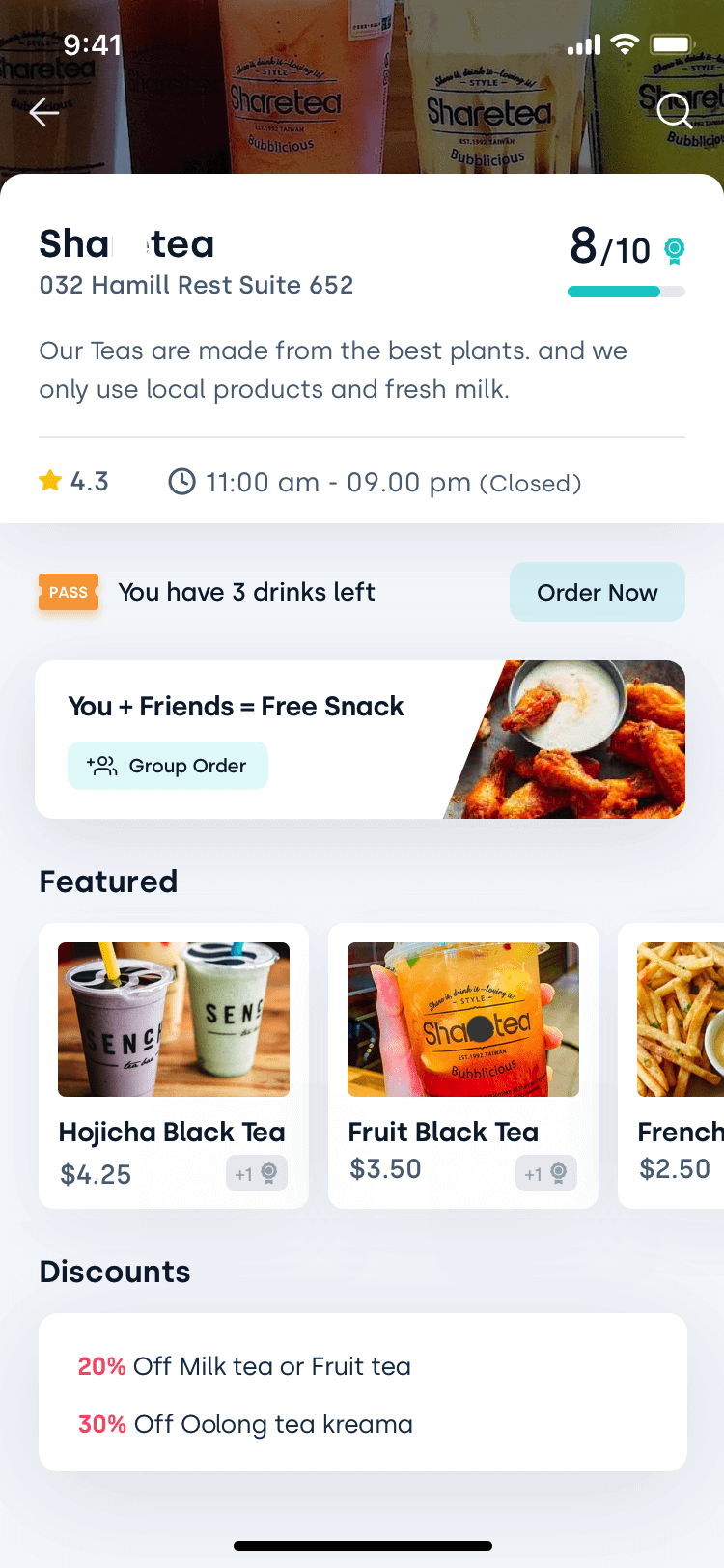Go back using the arrow icon
Screen dimensions: 724x1568
44,112
